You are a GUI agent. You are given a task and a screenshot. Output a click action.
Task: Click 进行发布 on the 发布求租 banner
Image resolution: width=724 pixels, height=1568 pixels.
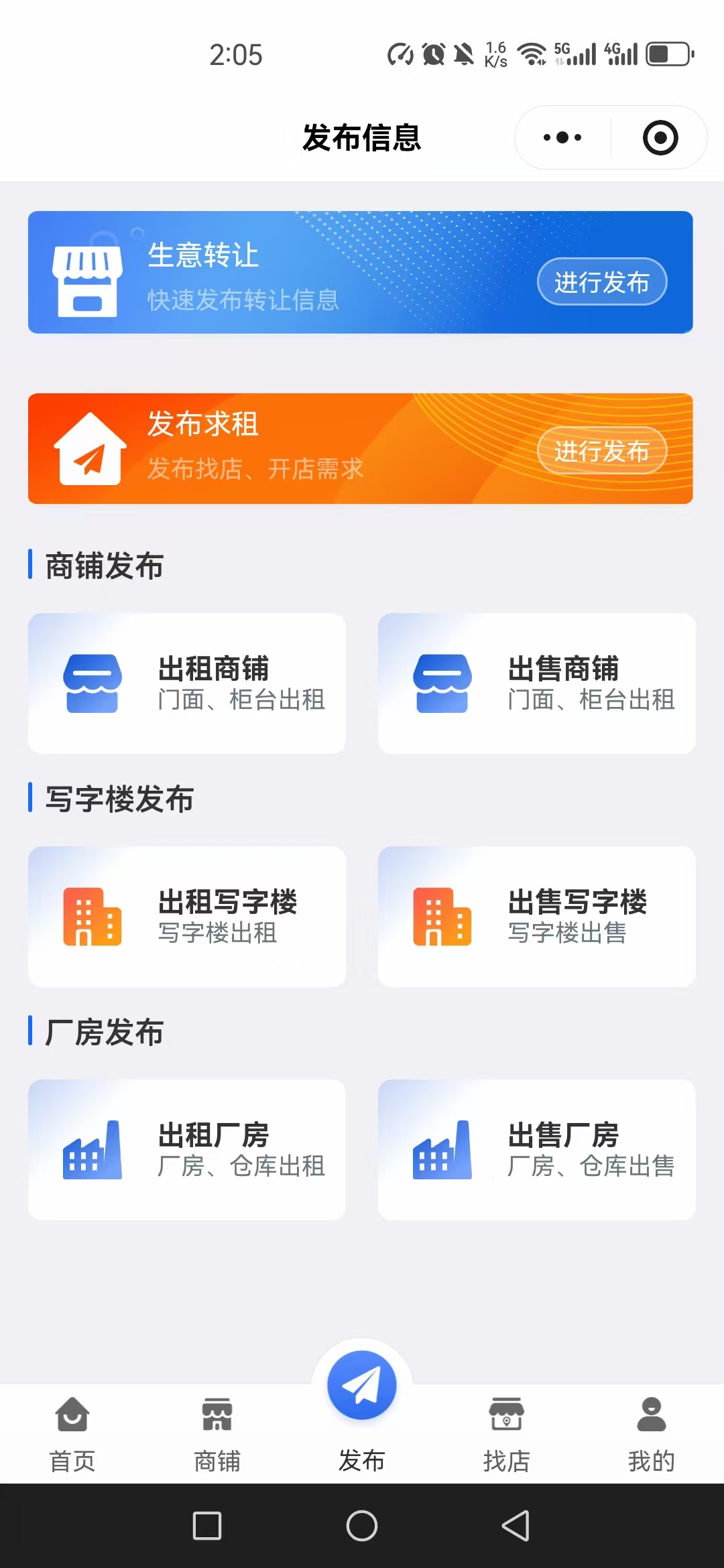pyautogui.click(x=601, y=451)
